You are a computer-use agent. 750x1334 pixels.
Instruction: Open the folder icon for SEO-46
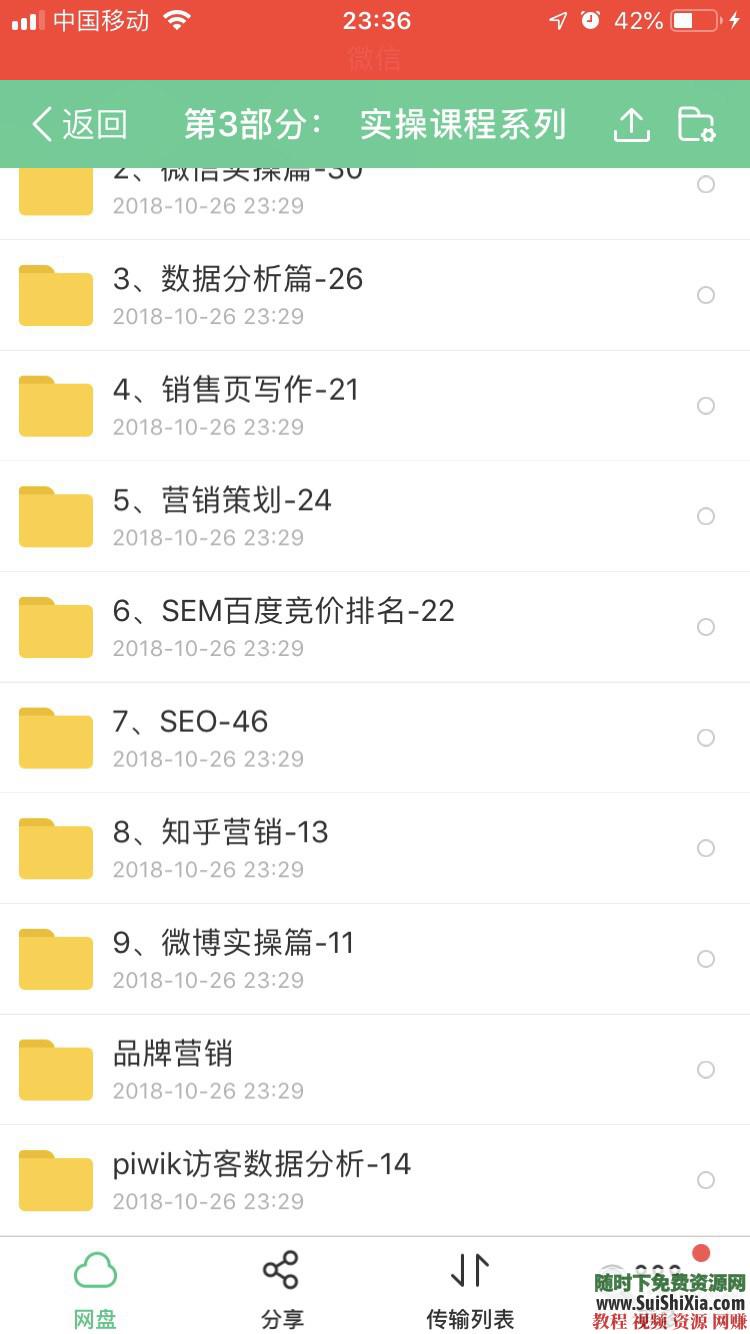(56, 737)
